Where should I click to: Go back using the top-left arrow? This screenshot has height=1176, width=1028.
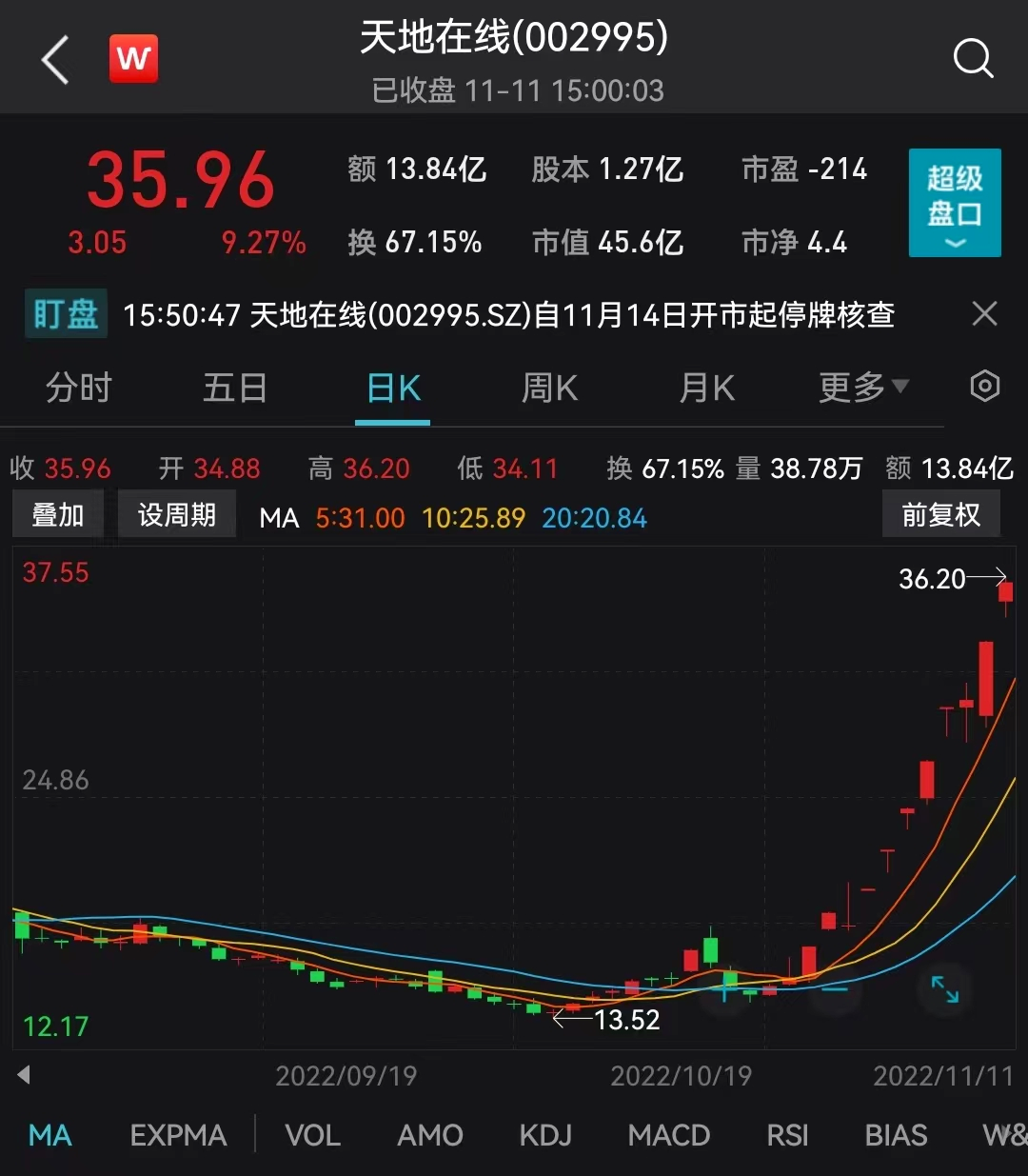point(55,60)
